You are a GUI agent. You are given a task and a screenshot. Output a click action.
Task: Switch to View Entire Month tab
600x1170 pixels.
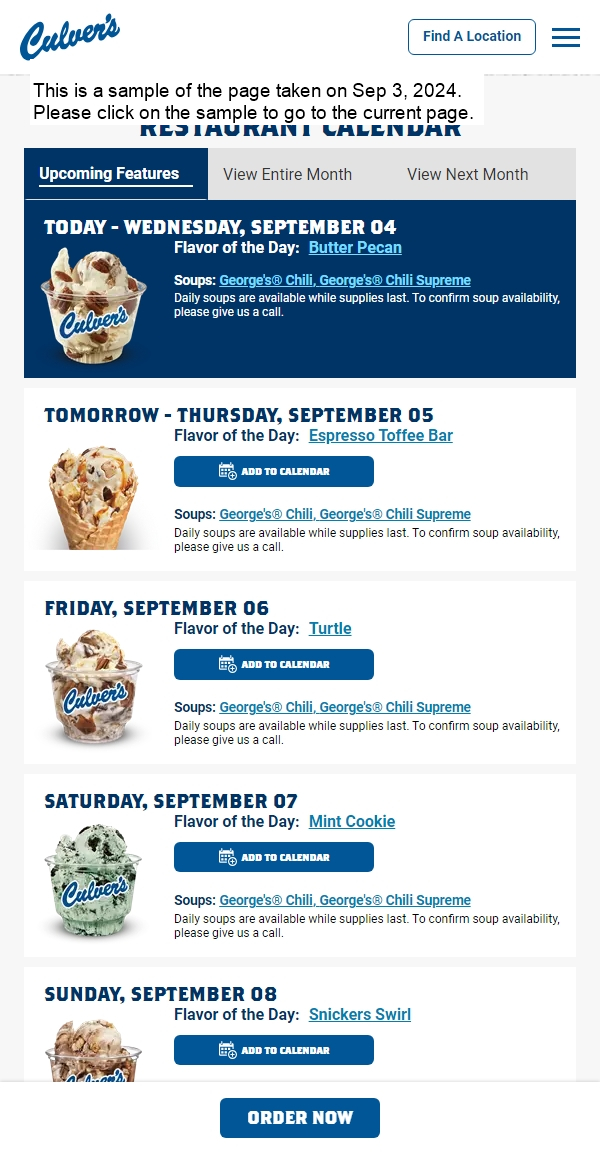287,174
